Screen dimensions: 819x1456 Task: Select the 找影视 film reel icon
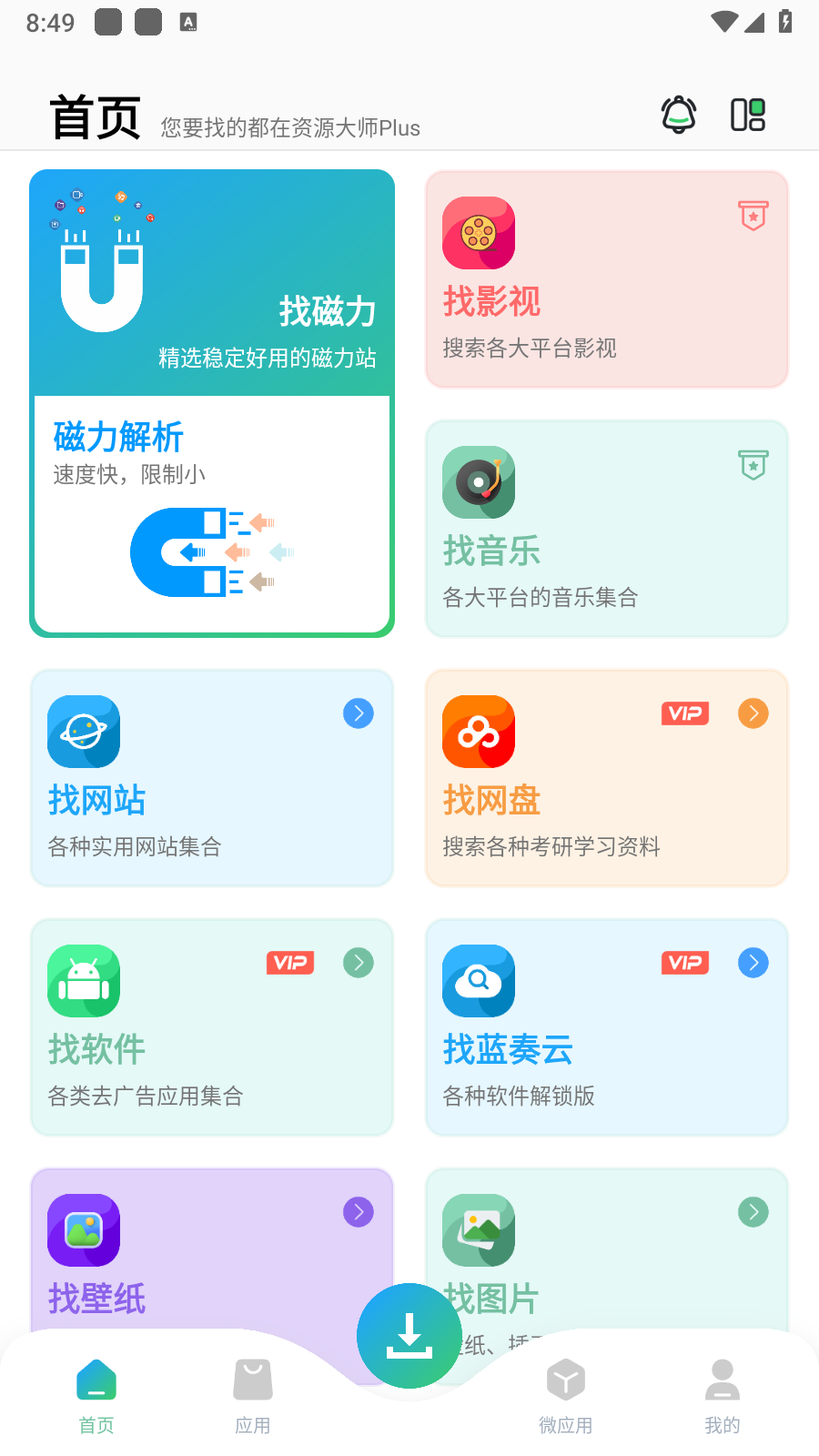[478, 233]
